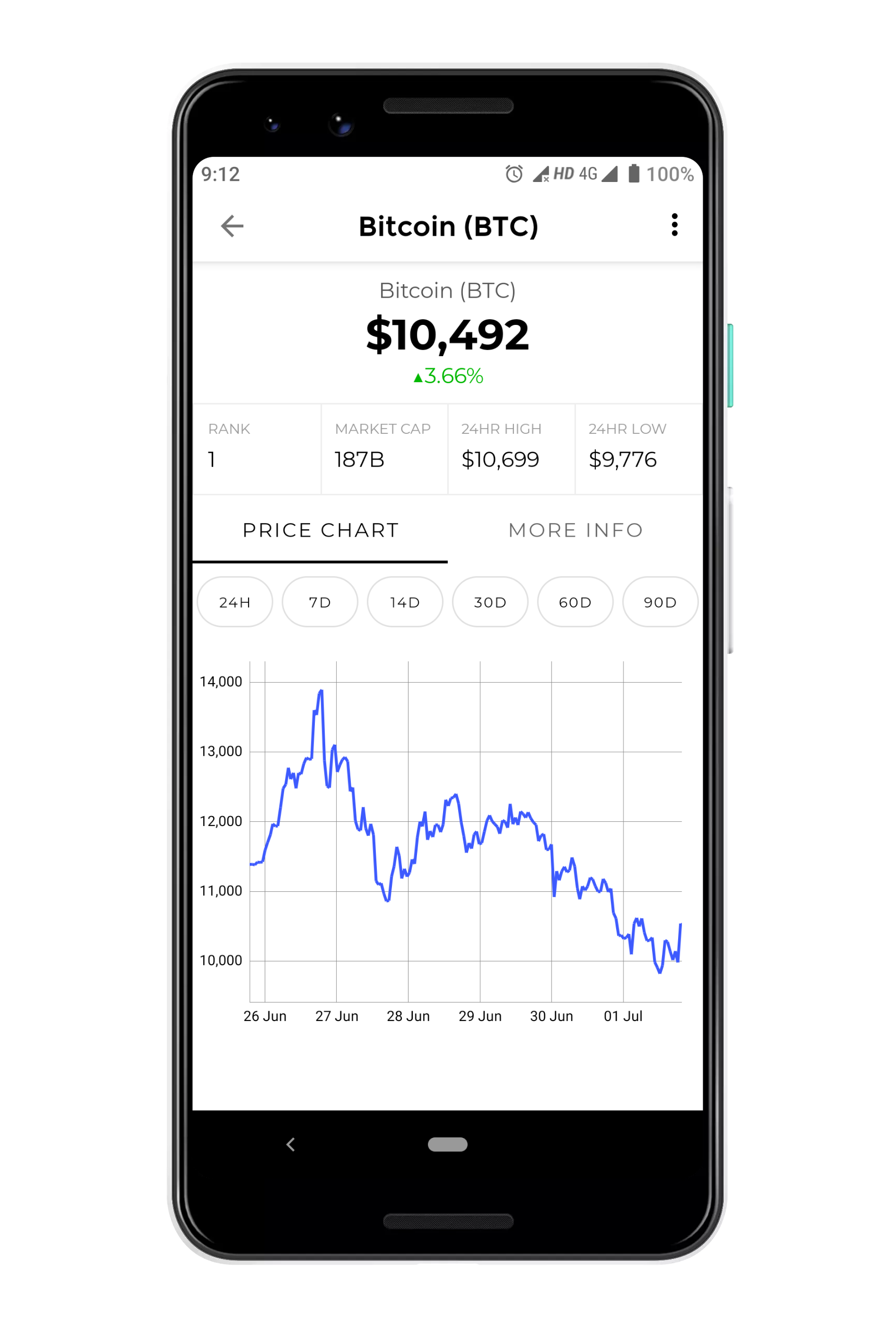
Task: Open the PRICE CHART tab
Action: (x=320, y=530)
